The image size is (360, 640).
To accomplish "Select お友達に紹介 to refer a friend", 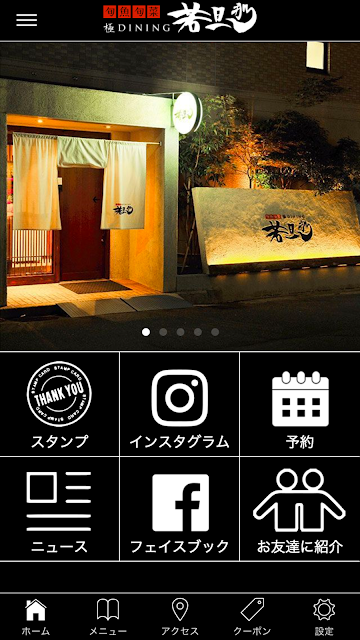I will [x=300, y=509].
